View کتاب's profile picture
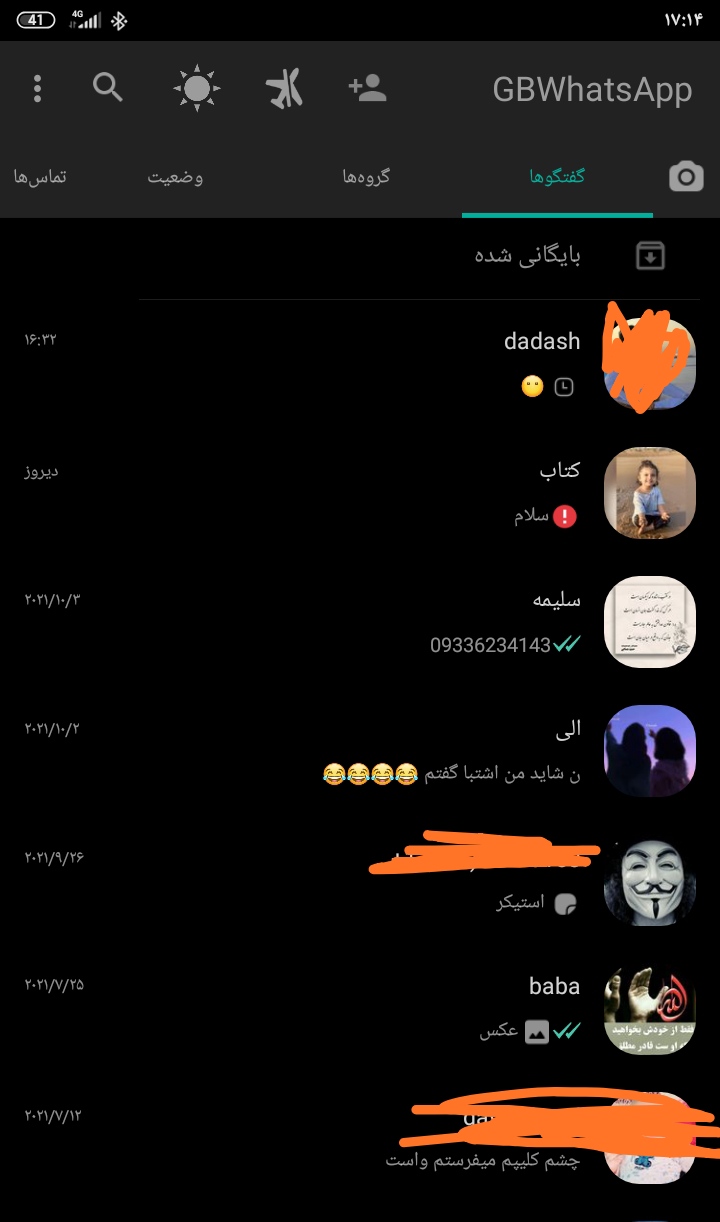720x1222 pixels. pyautogui.click(x=650, y=492)
